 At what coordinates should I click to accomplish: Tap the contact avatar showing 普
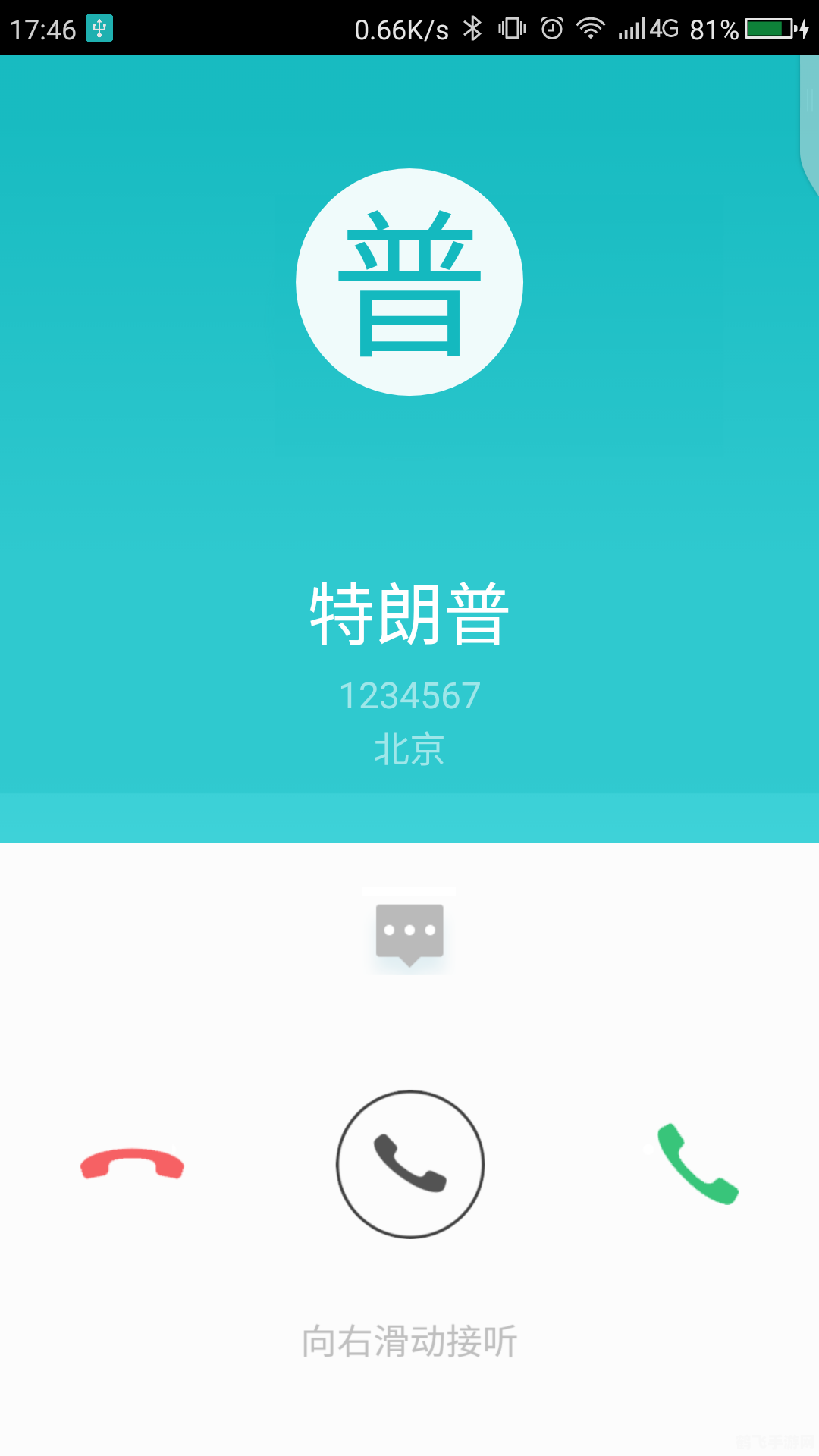(x=409, y=281)
